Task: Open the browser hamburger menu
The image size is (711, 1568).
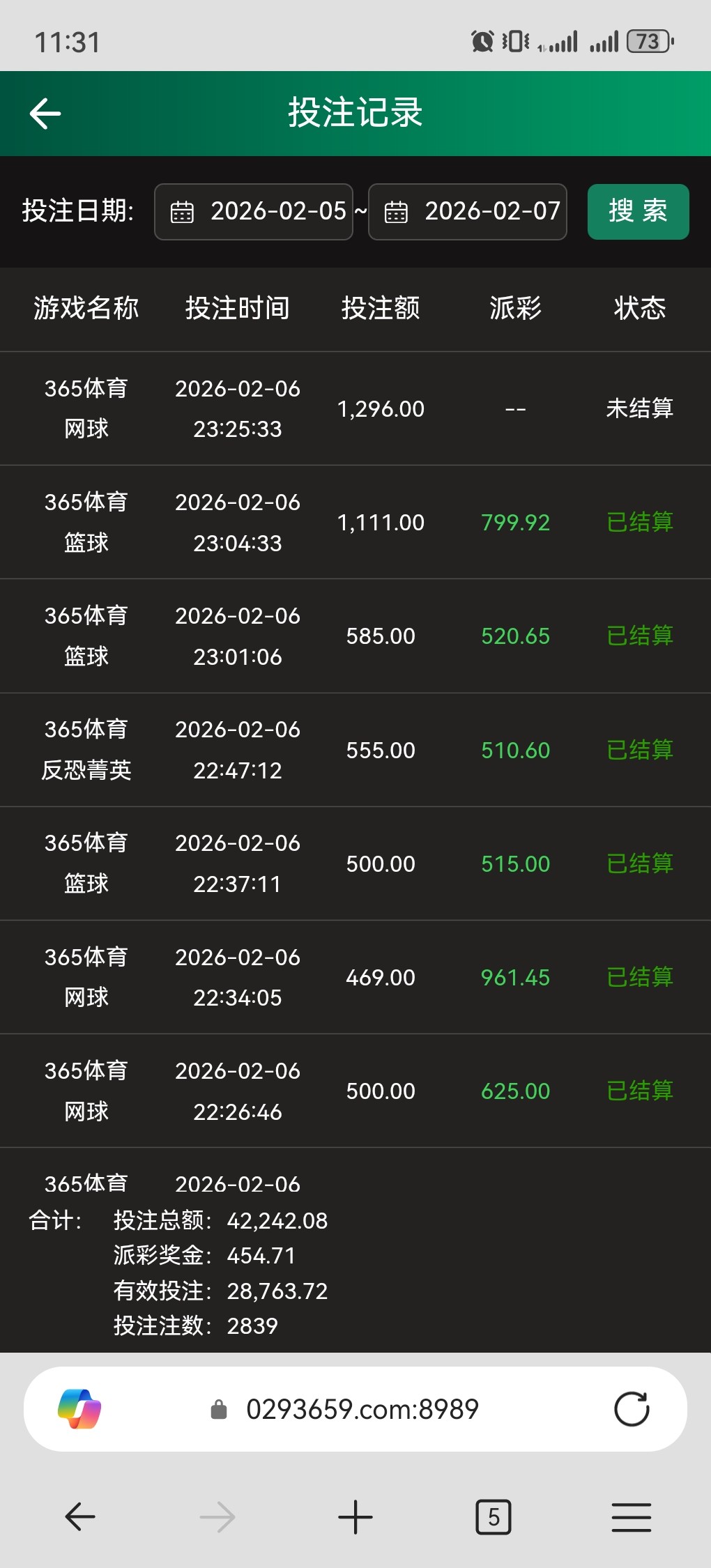Action: [x=632, y=1517]
